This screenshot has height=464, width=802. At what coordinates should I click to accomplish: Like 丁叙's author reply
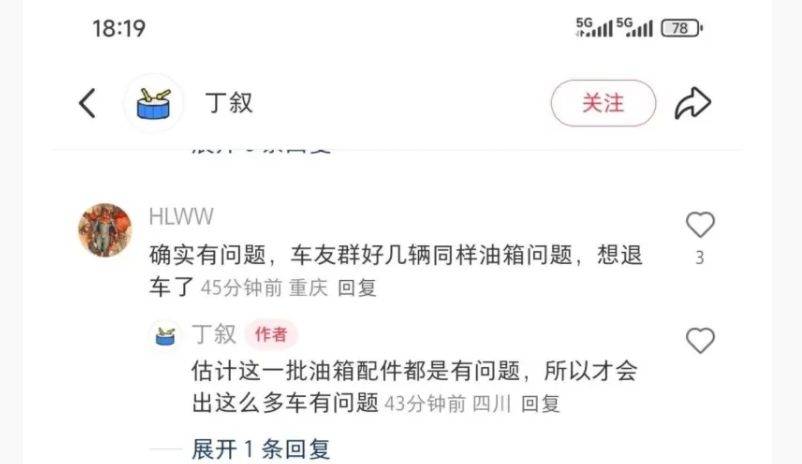(700, 341)
